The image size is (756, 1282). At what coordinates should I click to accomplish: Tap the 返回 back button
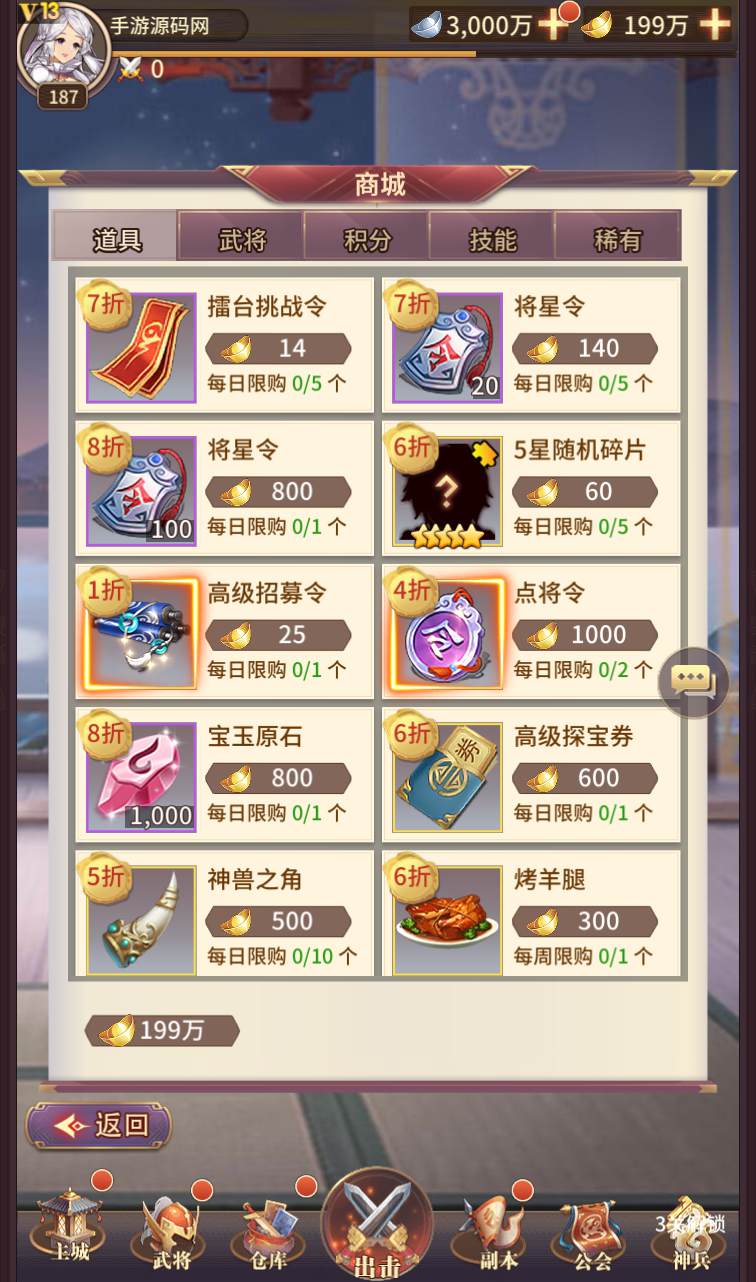point(98,1126)
